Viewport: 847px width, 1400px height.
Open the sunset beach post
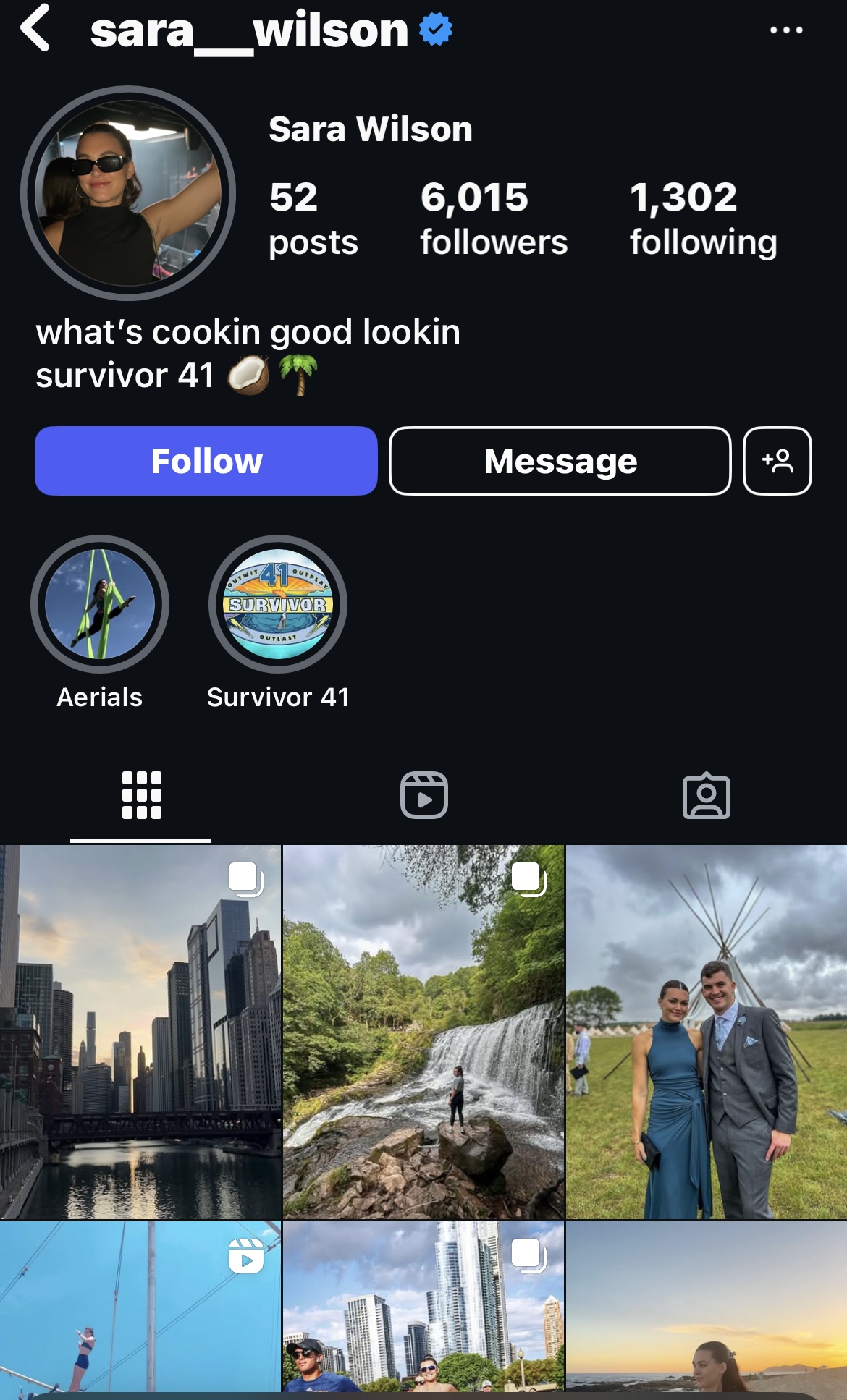707,1307
